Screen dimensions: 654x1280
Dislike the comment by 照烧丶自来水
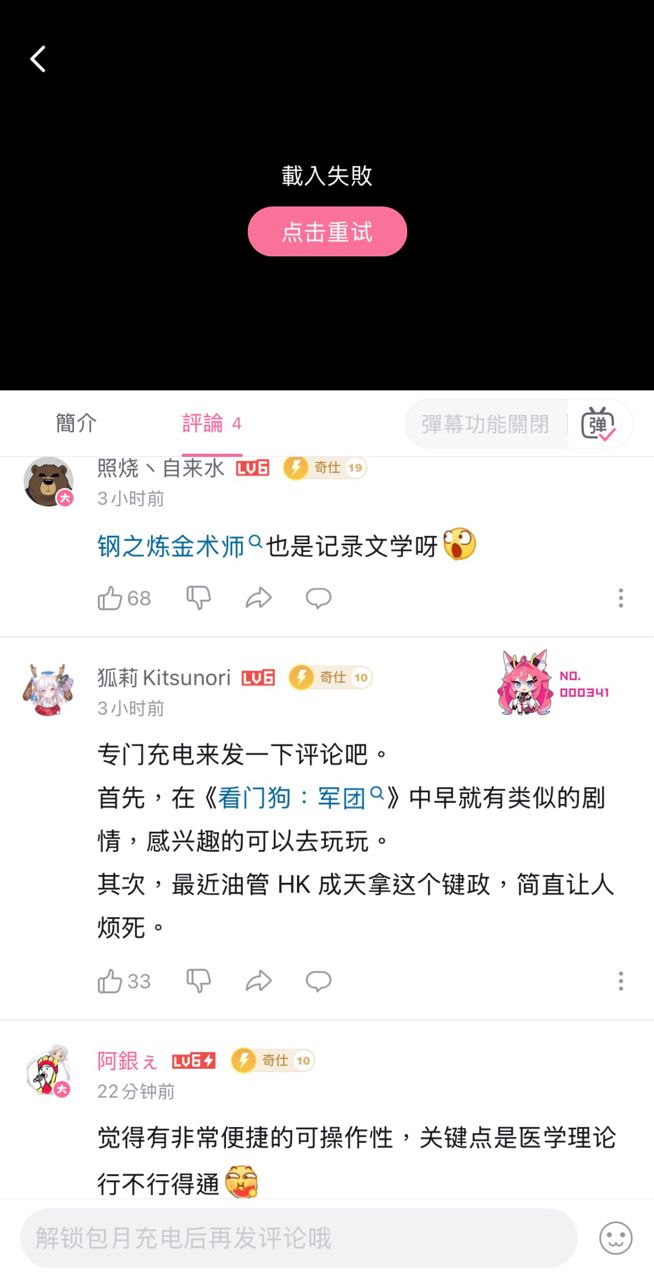tap(198, 598)
